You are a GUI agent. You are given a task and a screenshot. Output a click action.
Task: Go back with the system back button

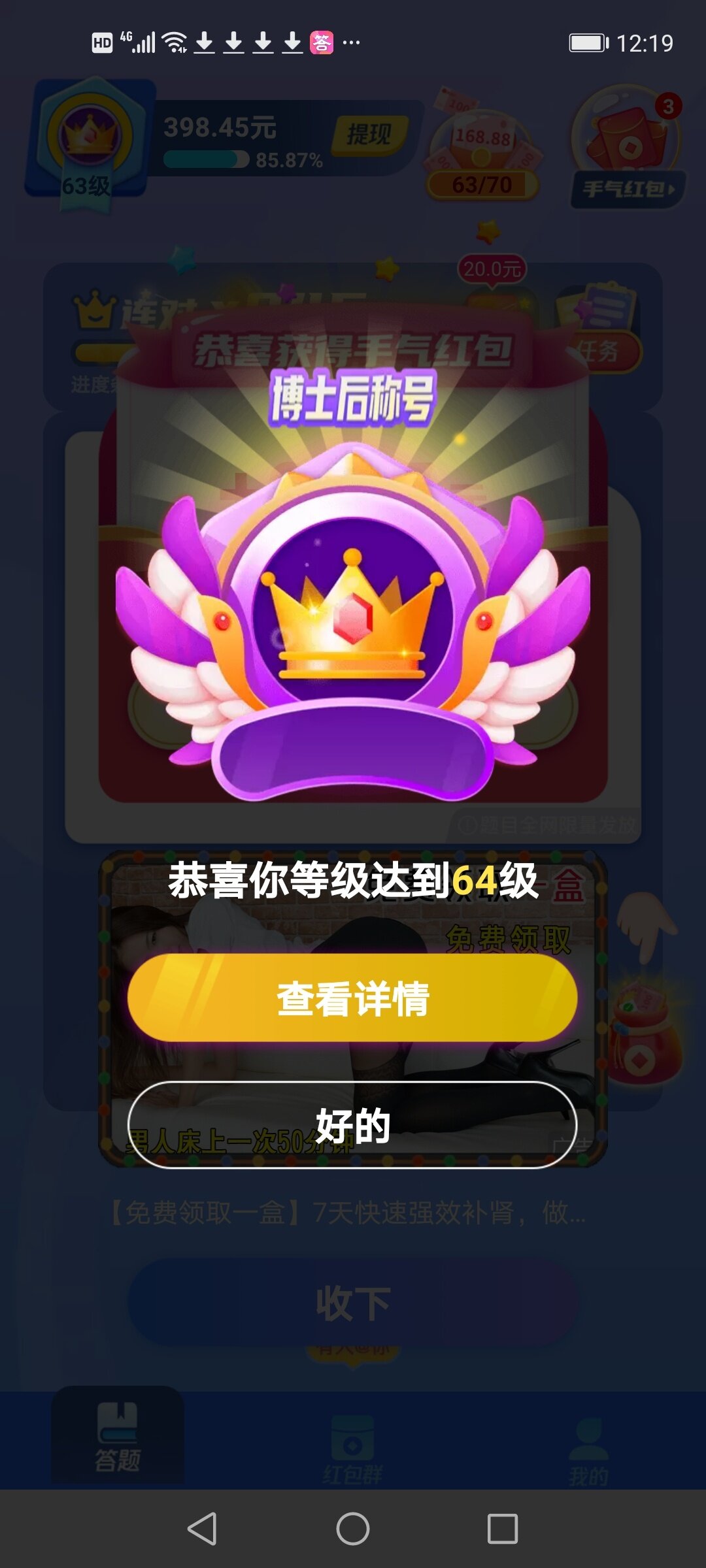[x=202, y=1529]
